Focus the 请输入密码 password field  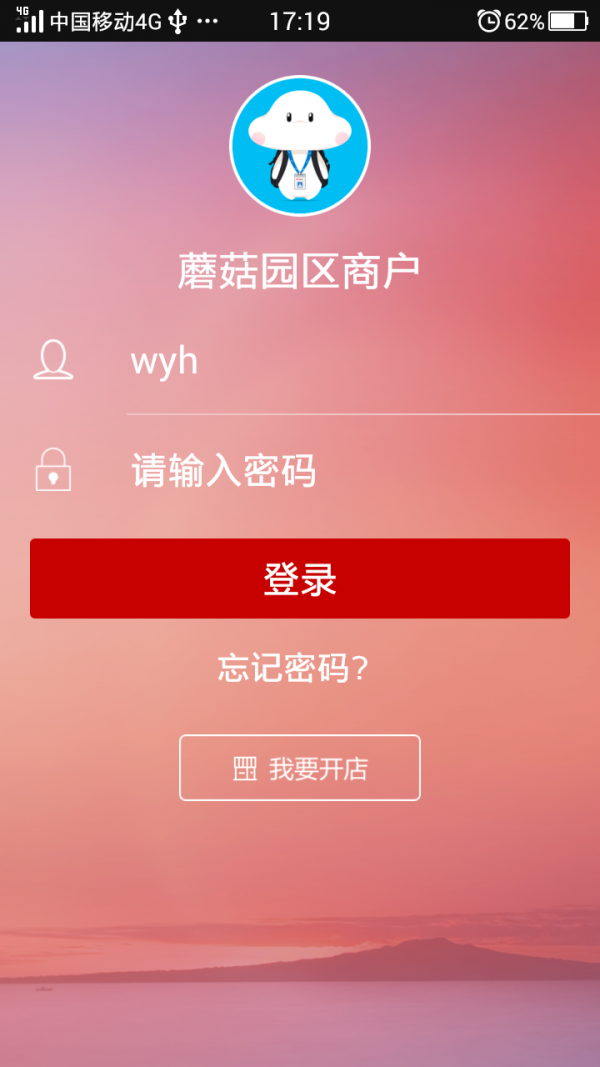(360, 470)
